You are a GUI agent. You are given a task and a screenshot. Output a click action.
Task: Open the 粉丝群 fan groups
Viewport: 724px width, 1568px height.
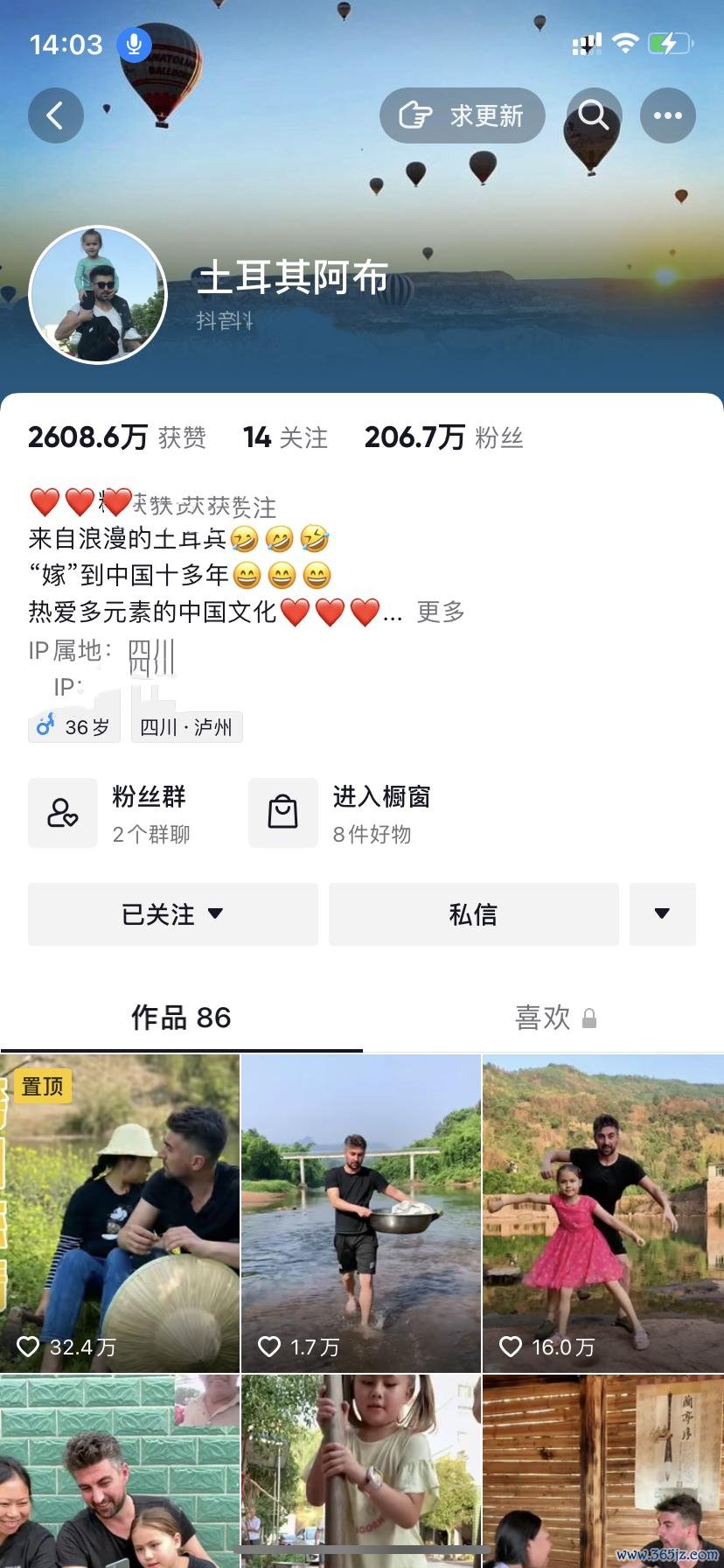[x=118, y=813]
